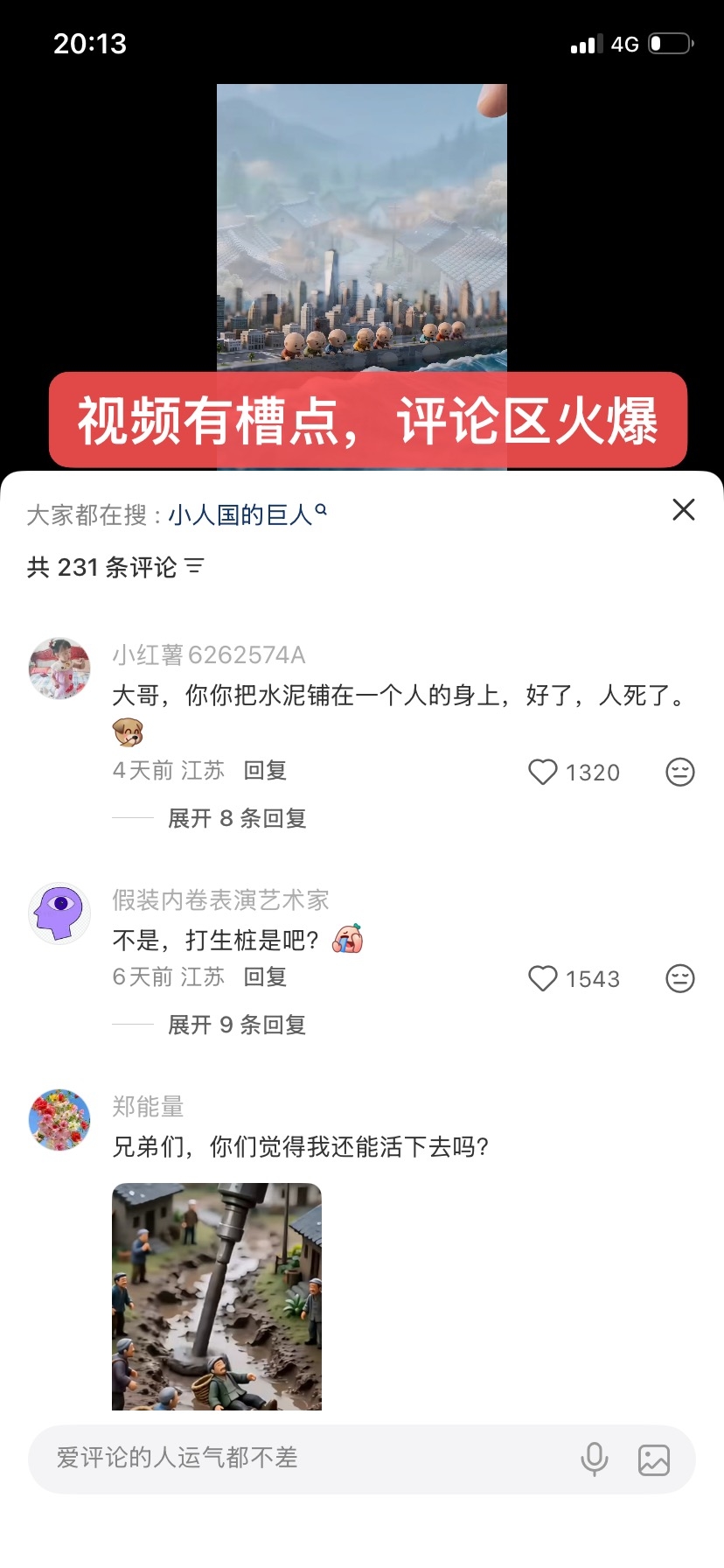The height and width of the screenshot is (1568, 724).
Task: Dislike the comment by 小红薯6262574A
Action: coord(680,772)
